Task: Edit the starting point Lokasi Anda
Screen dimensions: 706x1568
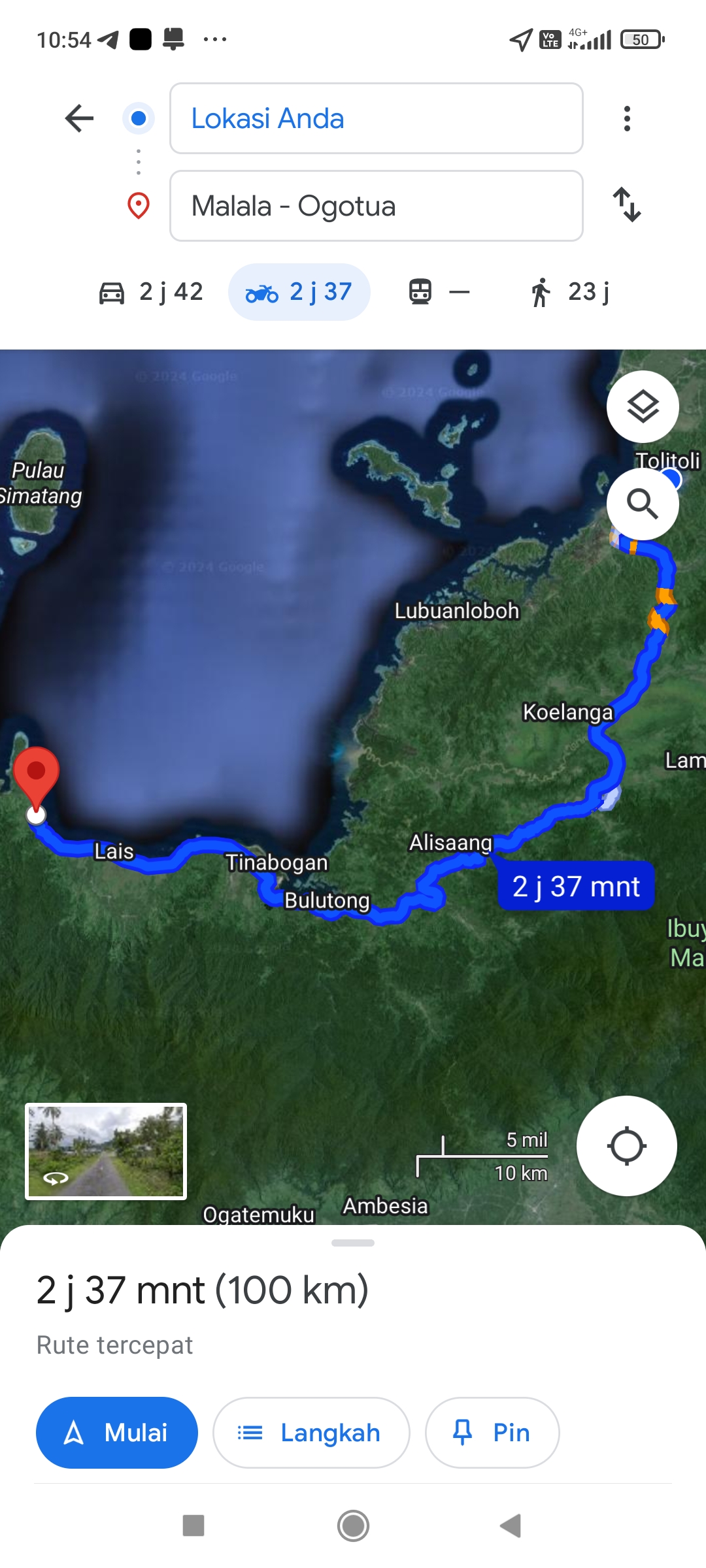Action: (x=377, y=118)
